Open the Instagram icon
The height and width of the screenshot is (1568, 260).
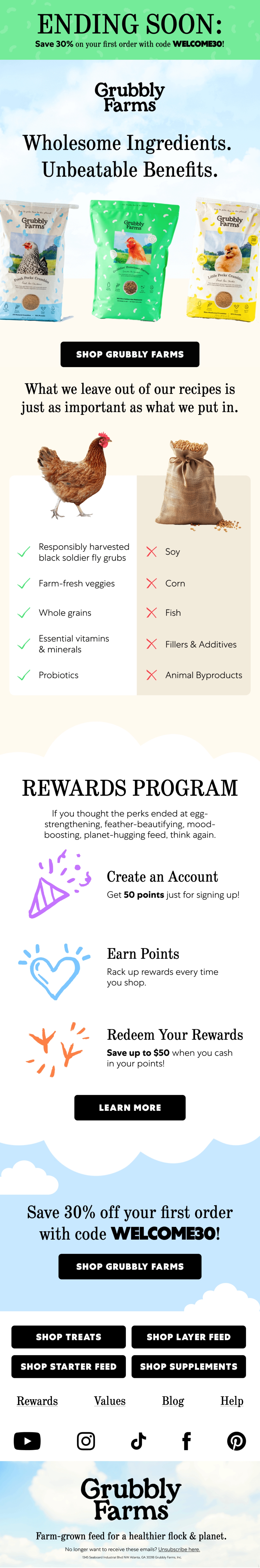pyautogui.click(x=86, y=1441)
